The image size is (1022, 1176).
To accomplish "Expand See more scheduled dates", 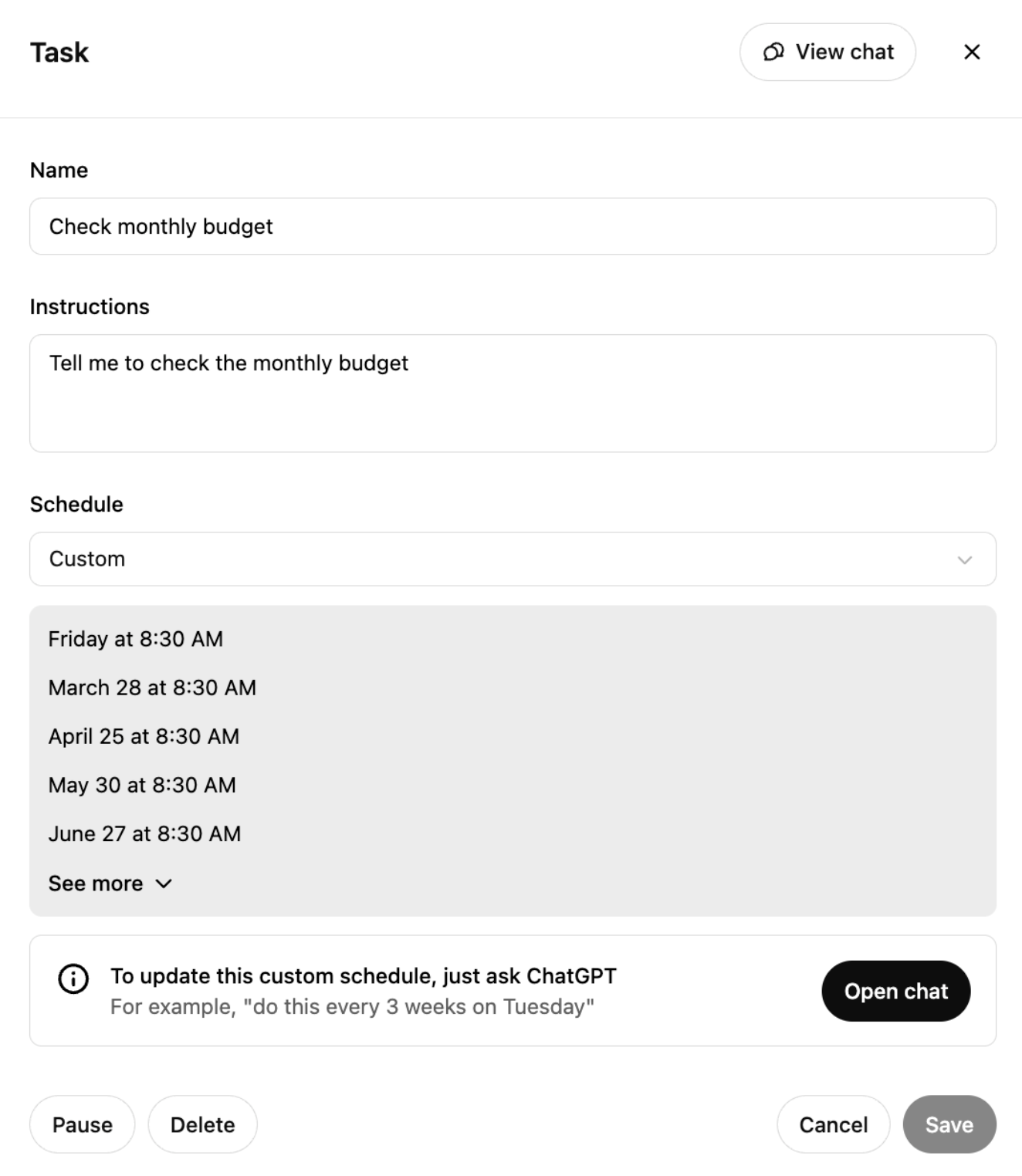I will point(110,884).
